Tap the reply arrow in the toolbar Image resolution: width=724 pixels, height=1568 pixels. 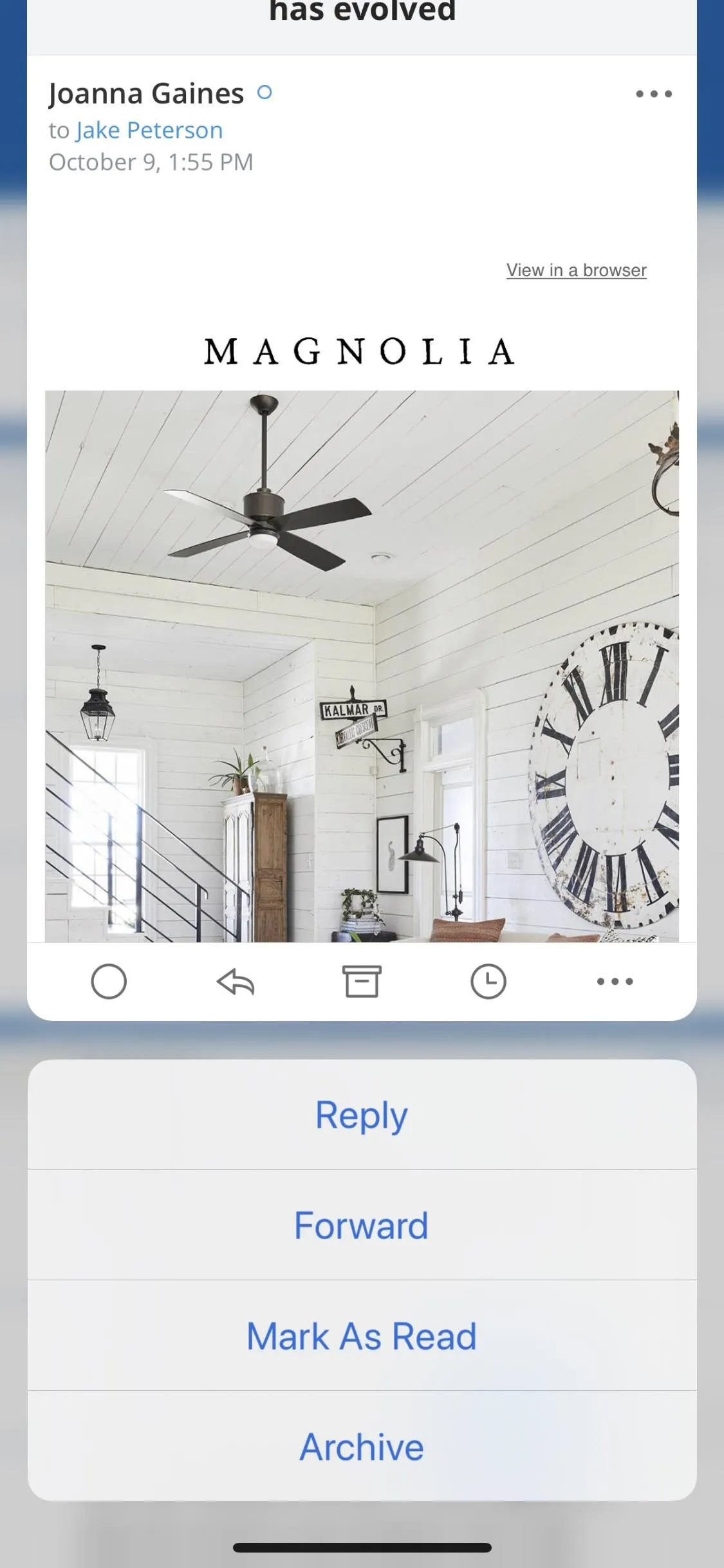pos(236,982)
